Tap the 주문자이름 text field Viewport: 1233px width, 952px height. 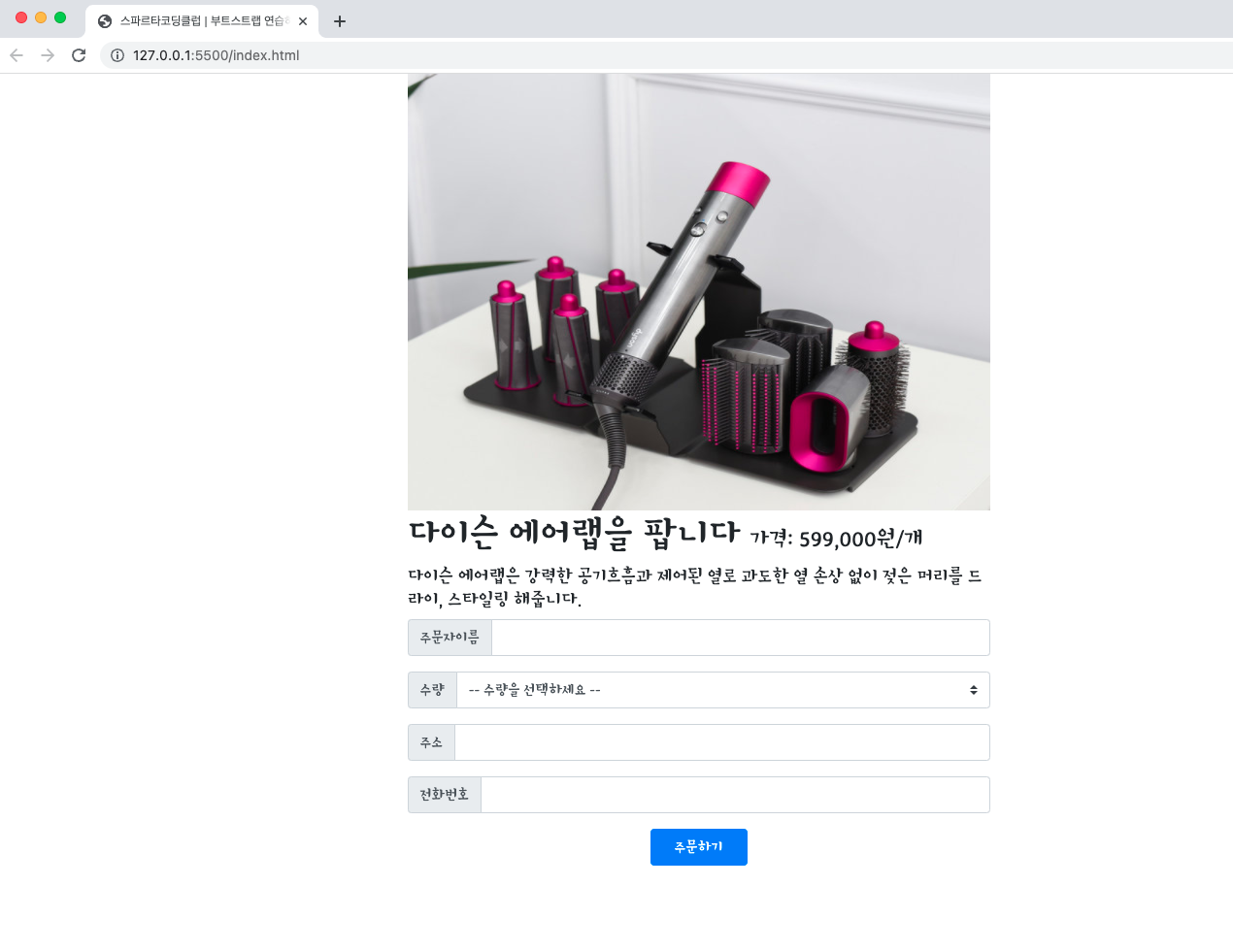click(x=740, y=638)
